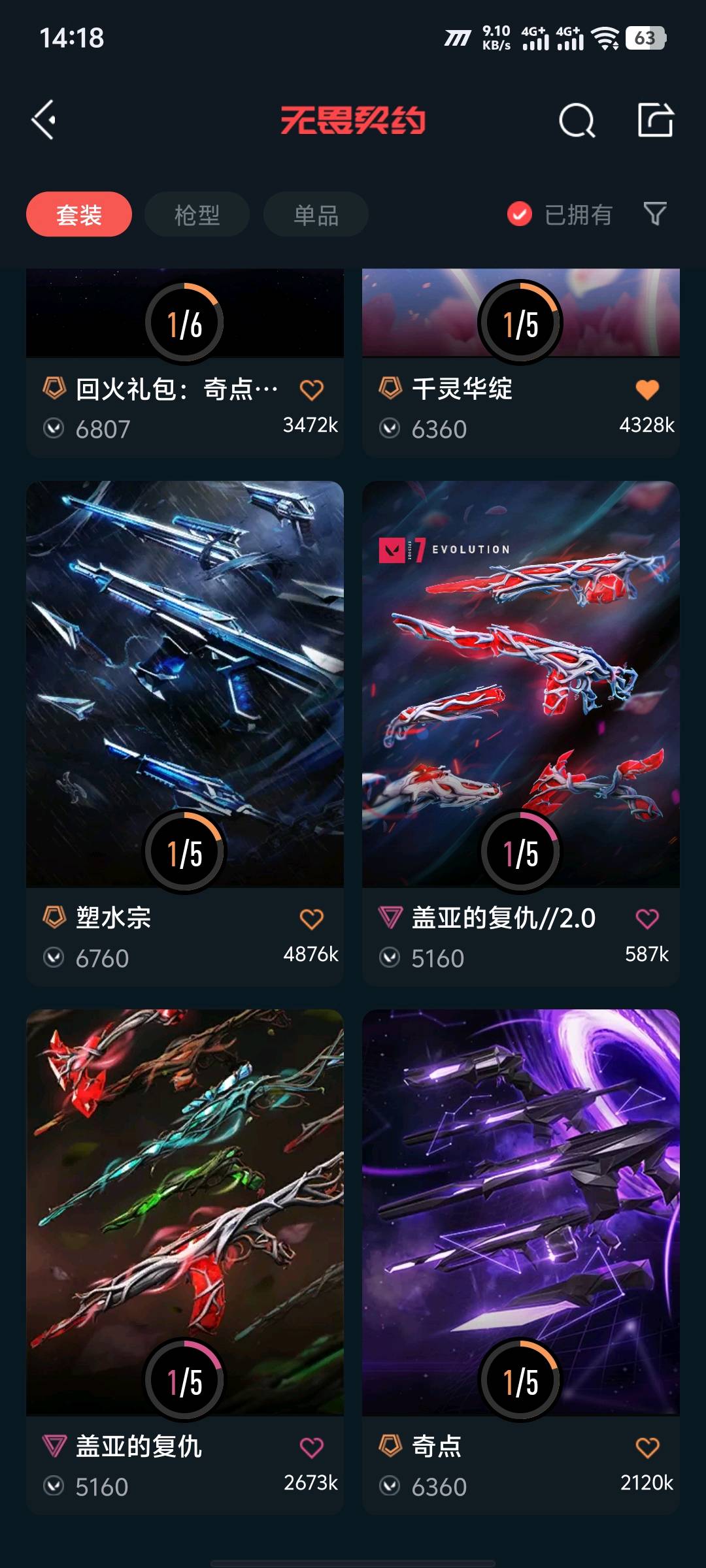The image size is (706, 1568).
Task: Tap the share icon in the header
Action: click(655, 120)
